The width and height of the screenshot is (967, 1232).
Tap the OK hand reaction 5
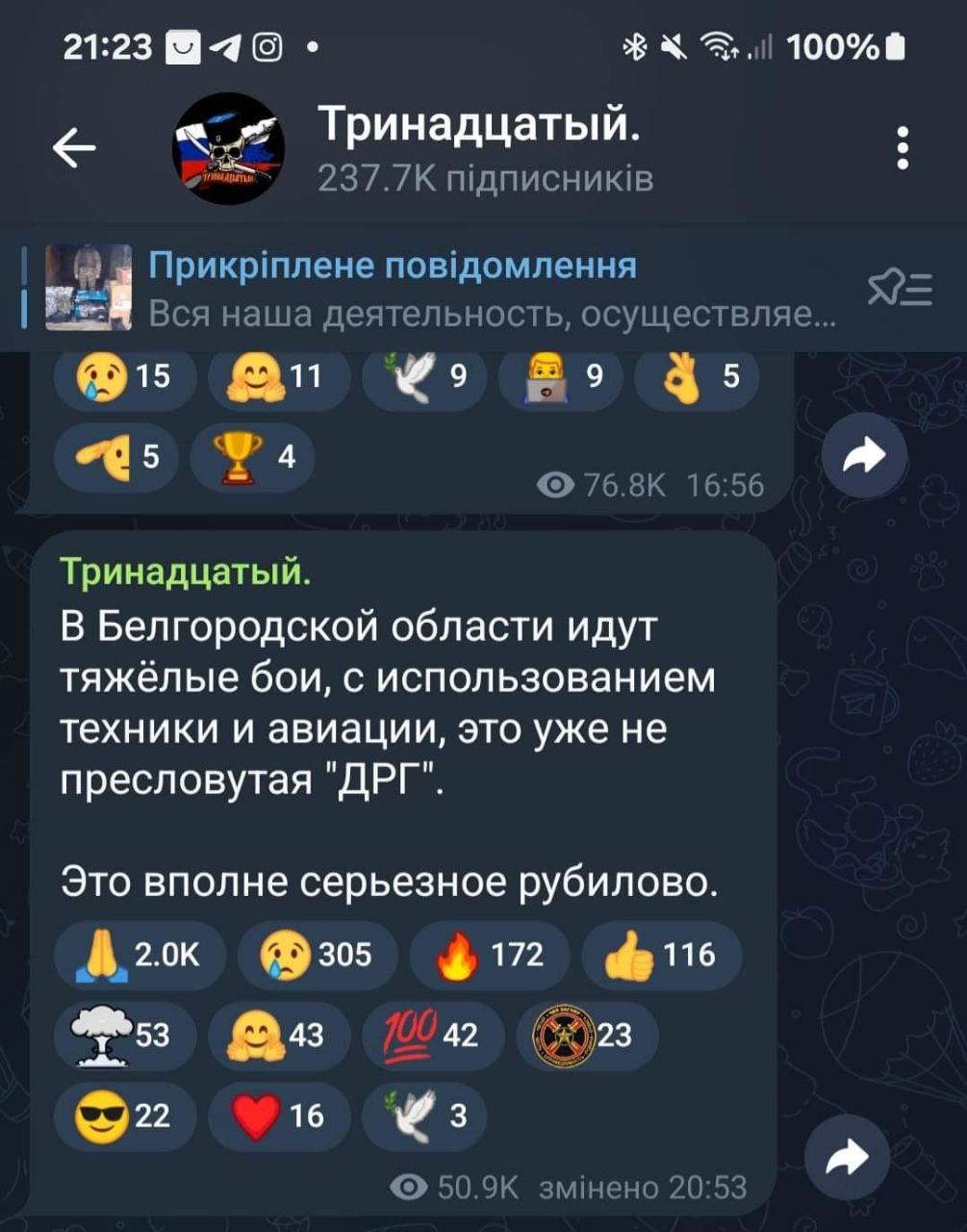[x=697, y=376]
